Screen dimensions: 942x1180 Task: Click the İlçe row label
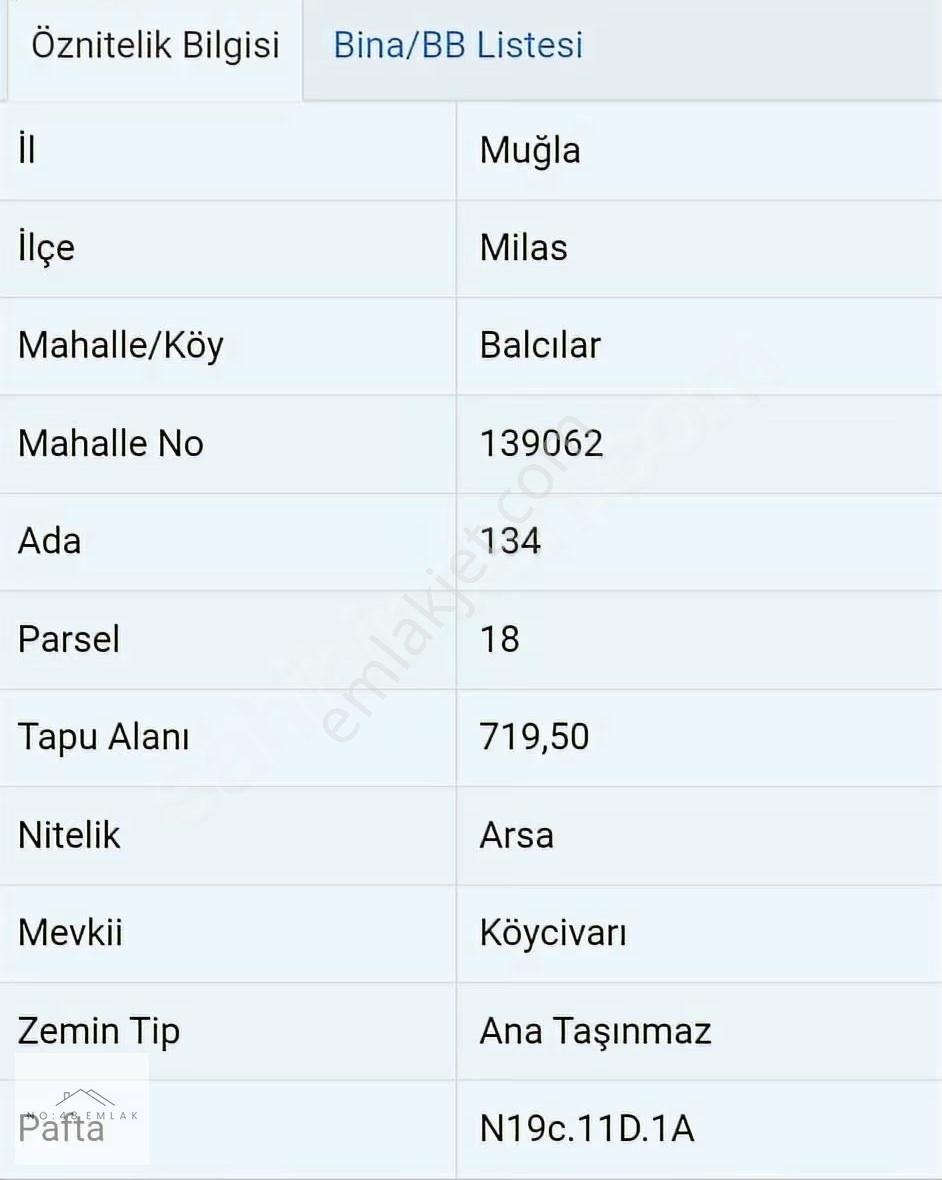45,248
